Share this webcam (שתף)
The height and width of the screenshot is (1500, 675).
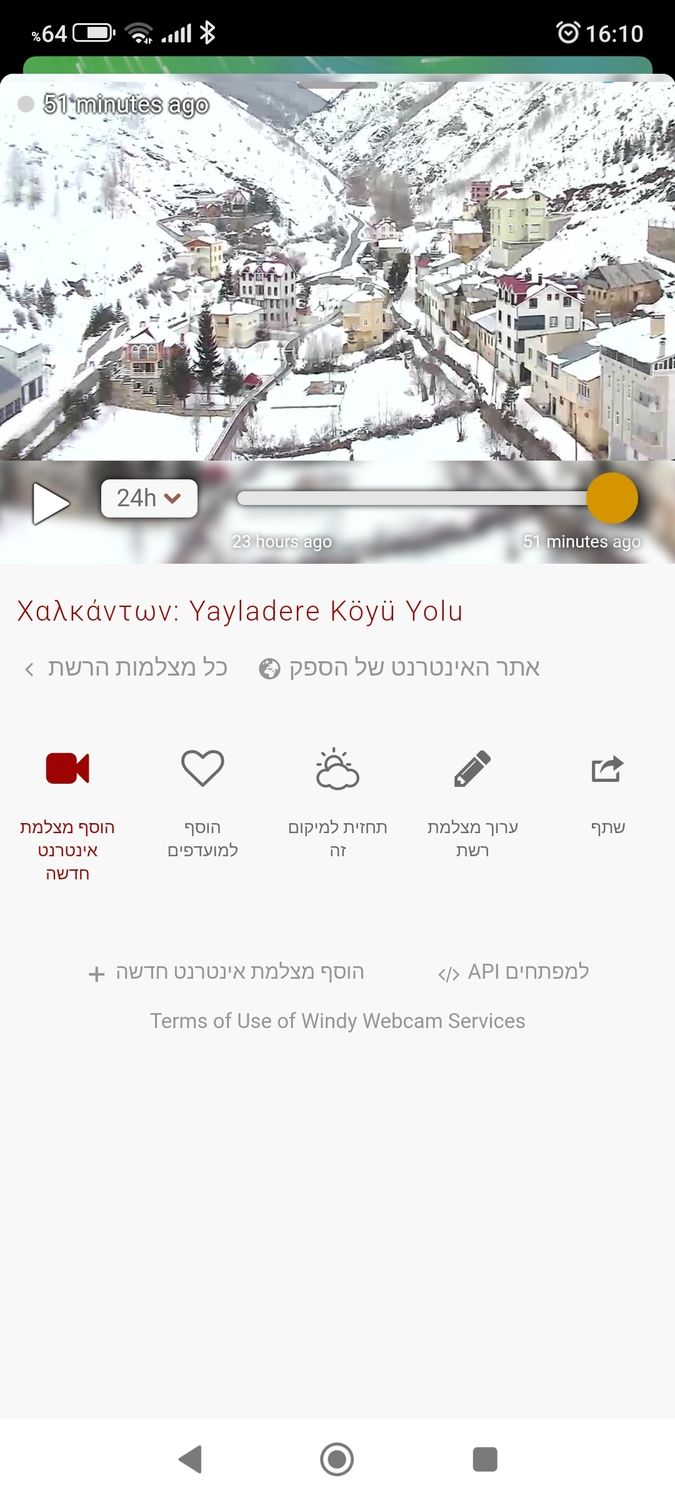[607, 769]
